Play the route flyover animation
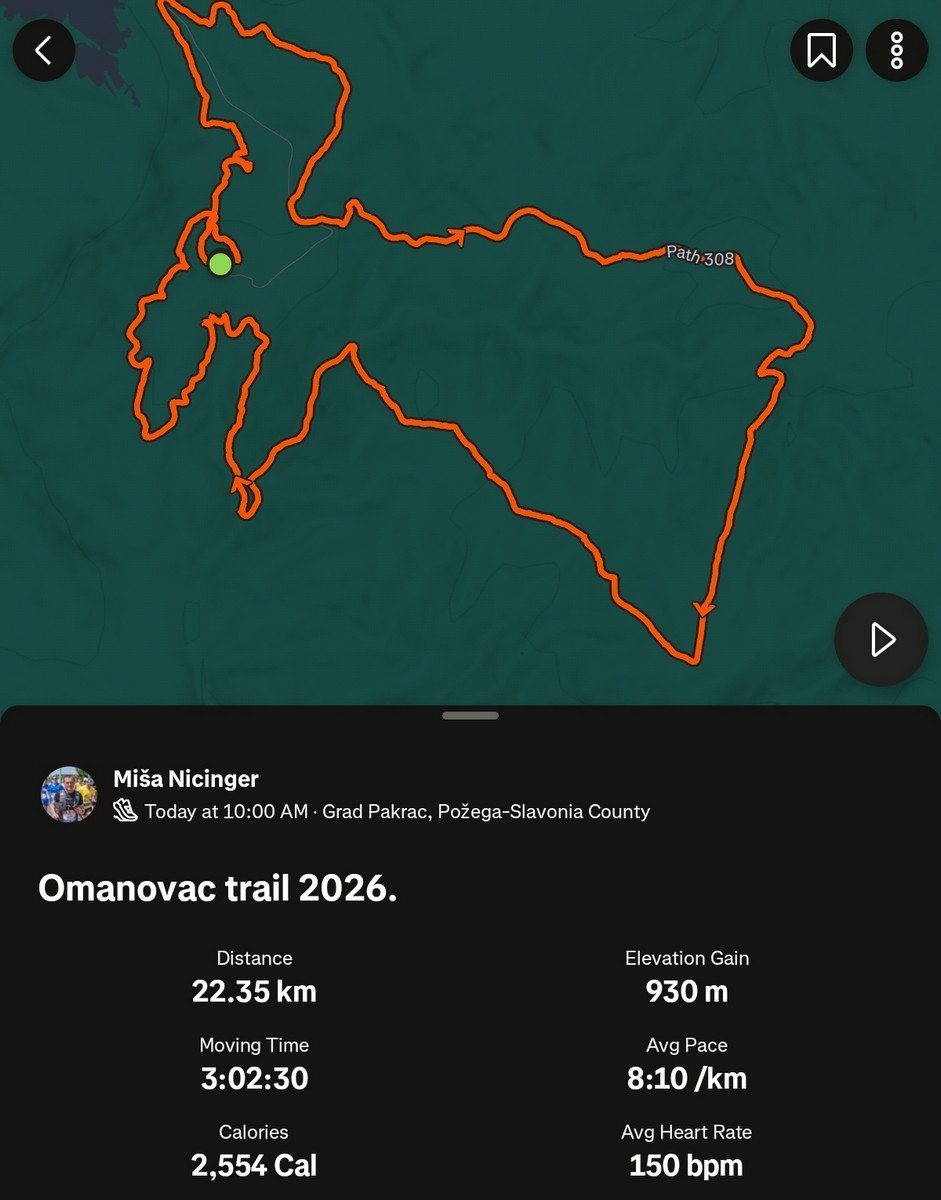Viewport: 941px width, 1200px height. (881, 640)
